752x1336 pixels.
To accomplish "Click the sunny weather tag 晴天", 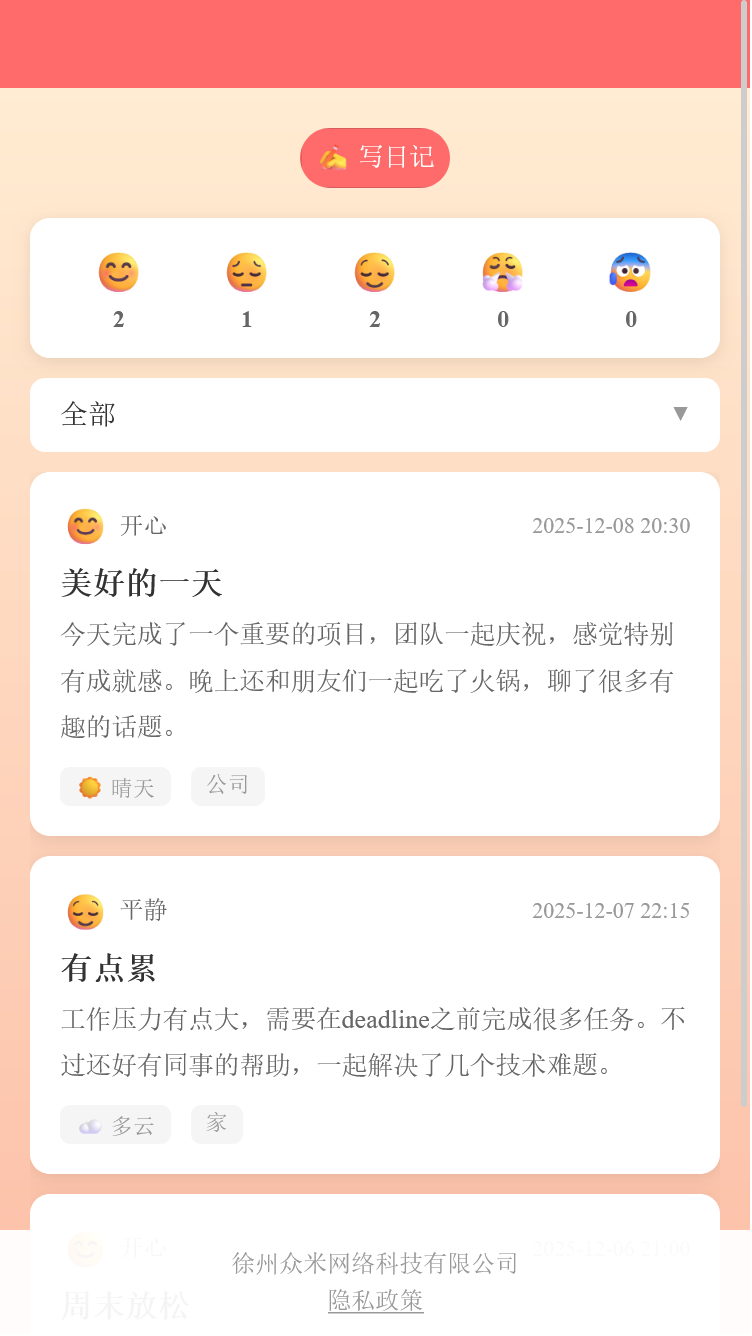I will pyautogui.click(x=115, y=786).
